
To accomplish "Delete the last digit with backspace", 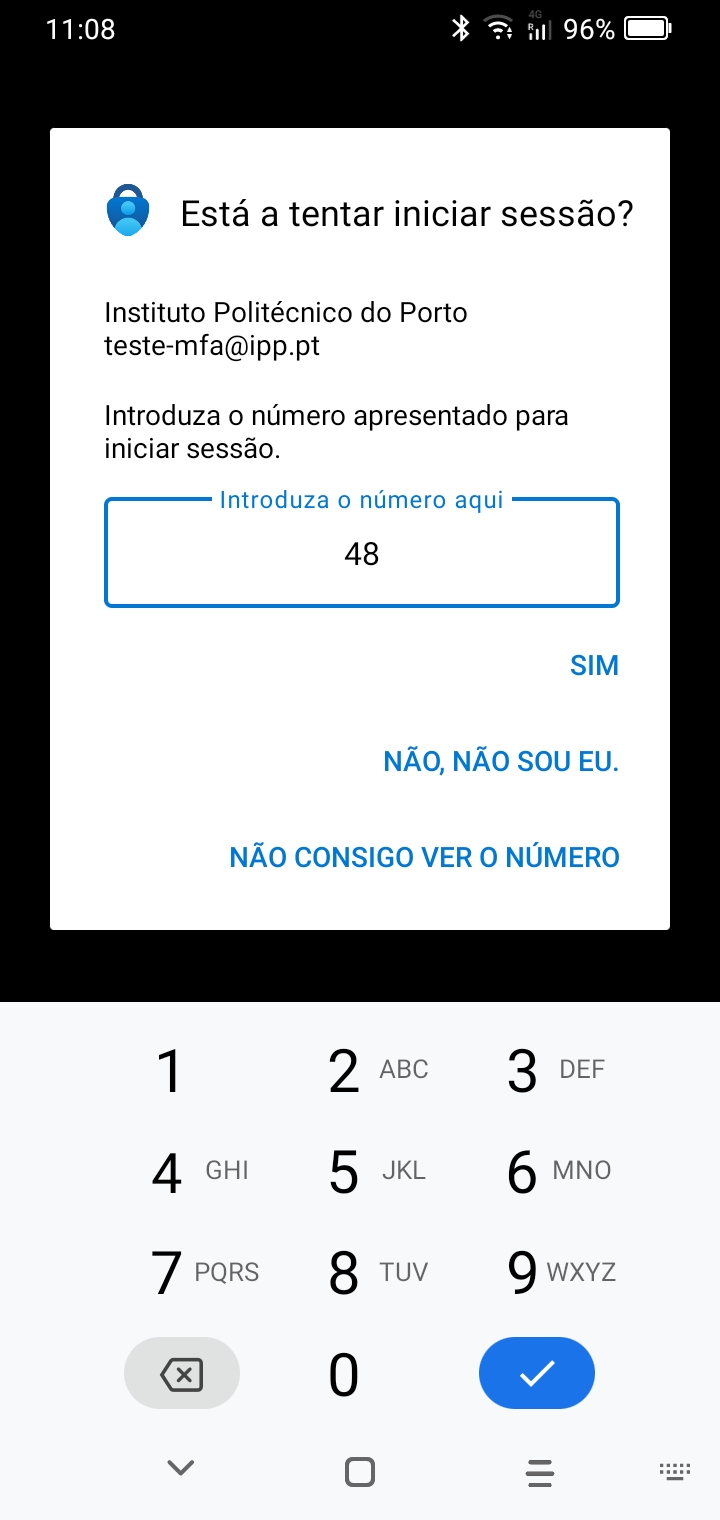I will pyautogui.click(x=181, y=1375).
